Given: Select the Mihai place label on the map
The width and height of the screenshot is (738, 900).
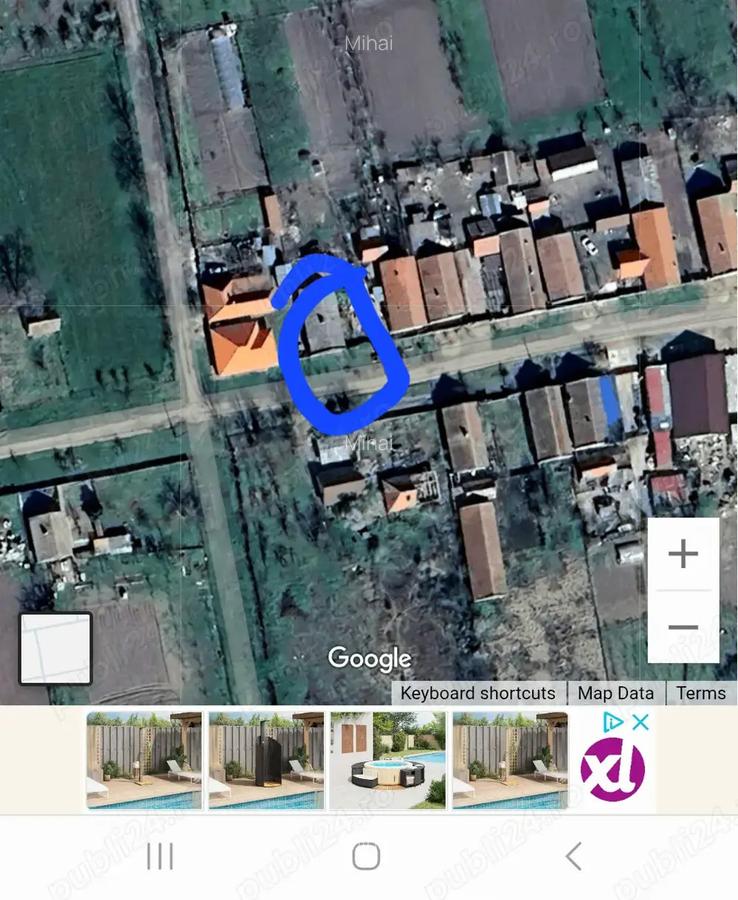Looking at the screenshot, I should pyautogui.click(x=368, y=443).
